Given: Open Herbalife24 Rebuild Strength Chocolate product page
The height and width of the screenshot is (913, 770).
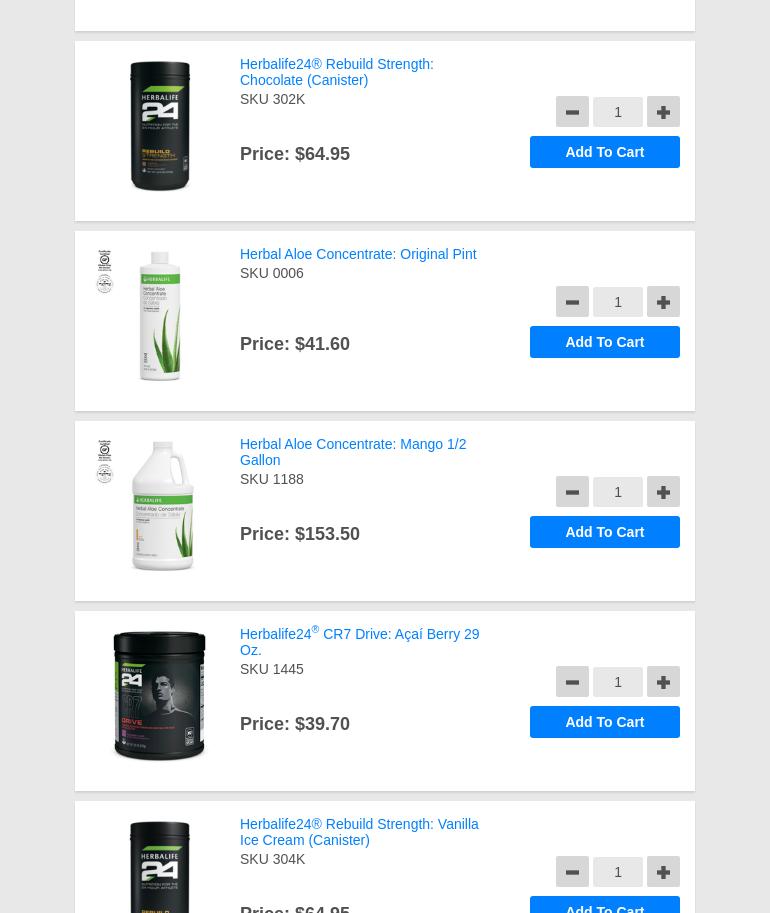Looking at the screenshot, I should [x=336, y=72].
